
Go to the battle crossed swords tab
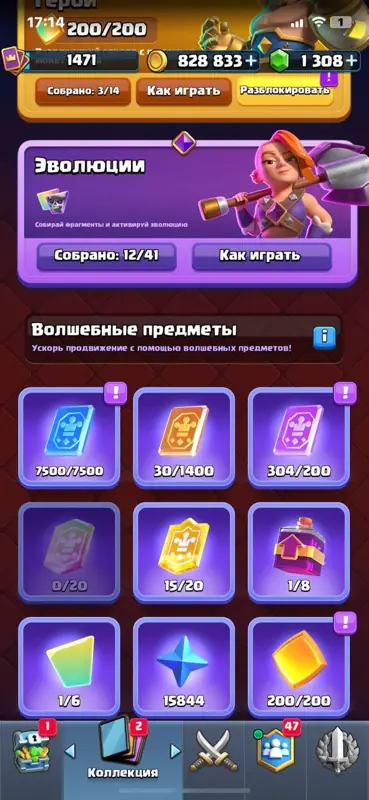213,754
